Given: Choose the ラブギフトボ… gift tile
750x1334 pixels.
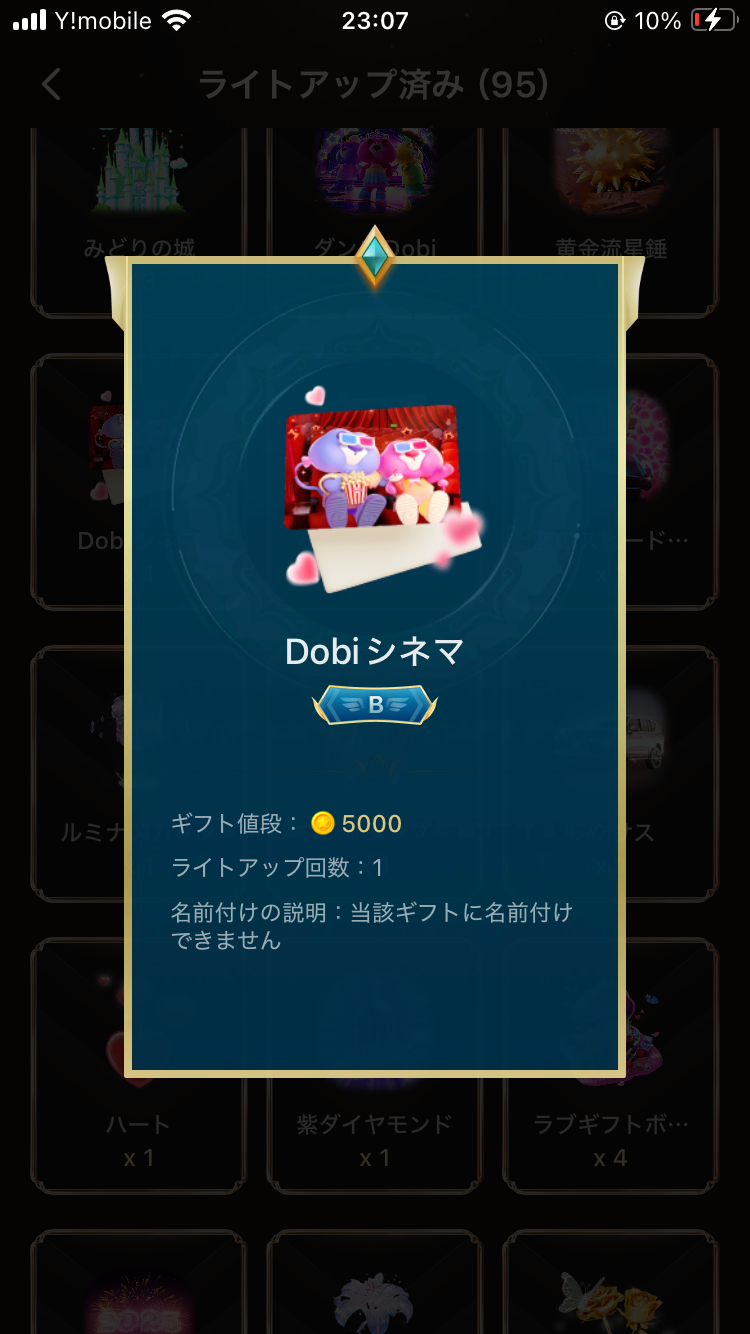Looking at the screenshot, I should pos(611,1065).
